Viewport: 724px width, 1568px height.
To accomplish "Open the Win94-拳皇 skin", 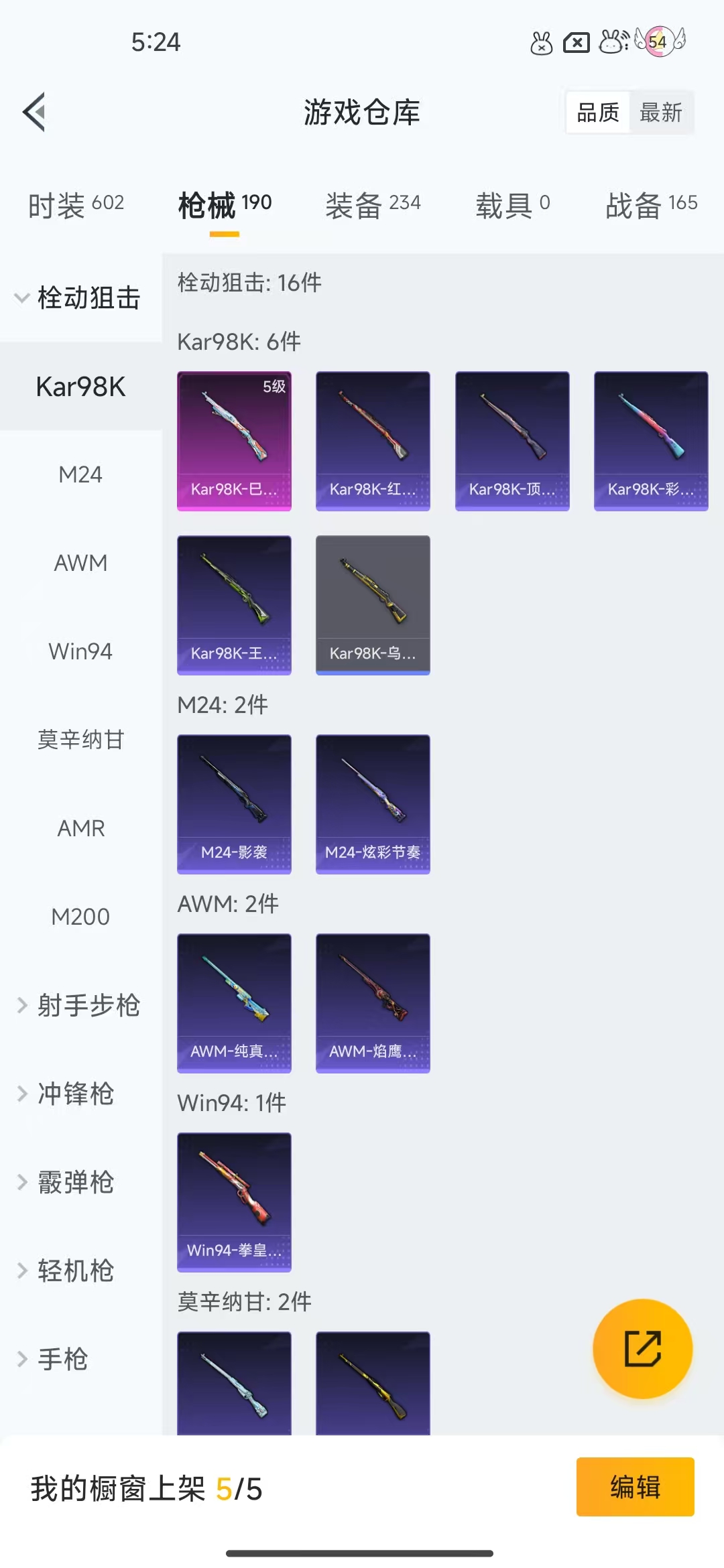I will [x=234, y=1202].
